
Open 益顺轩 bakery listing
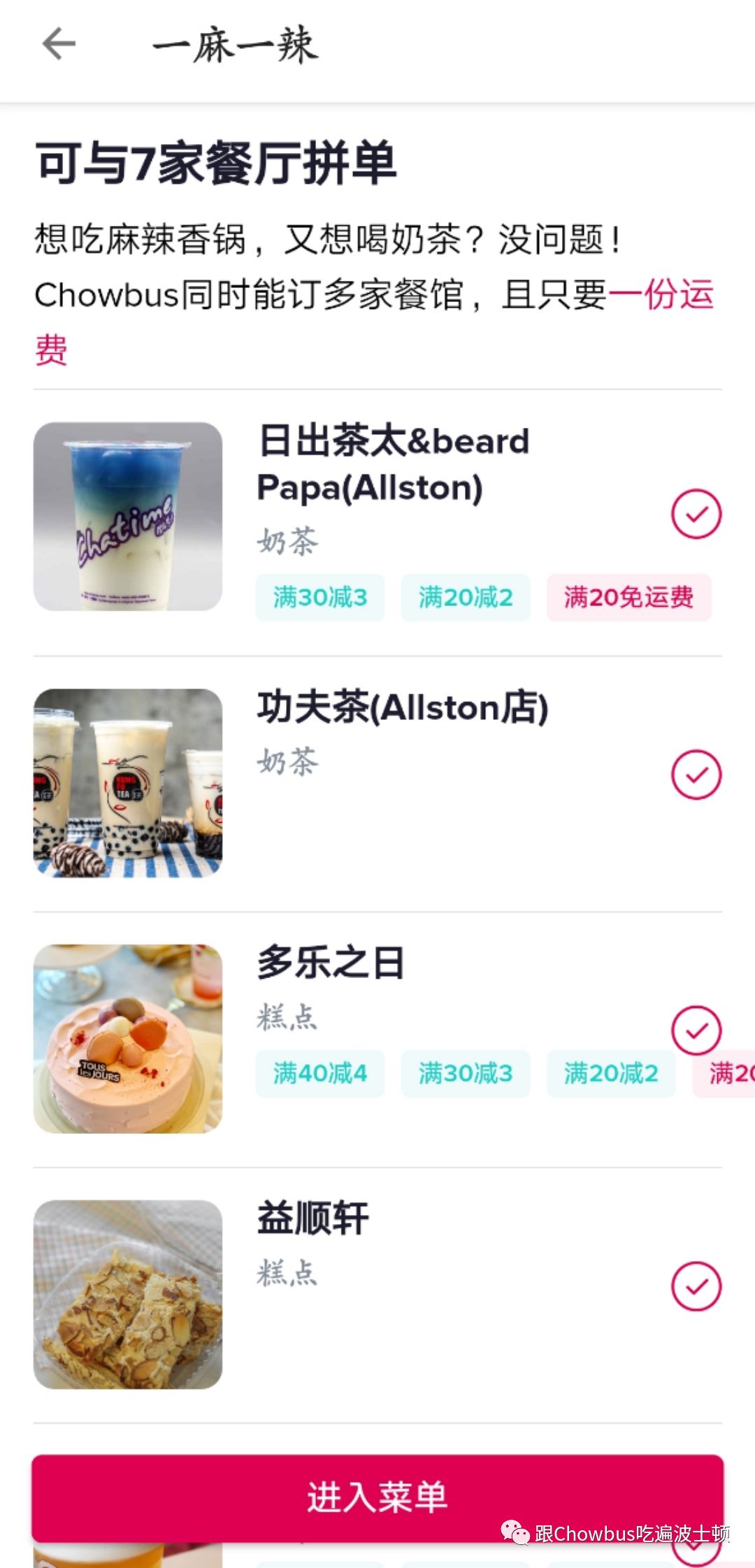click(x=312, y=1218)
